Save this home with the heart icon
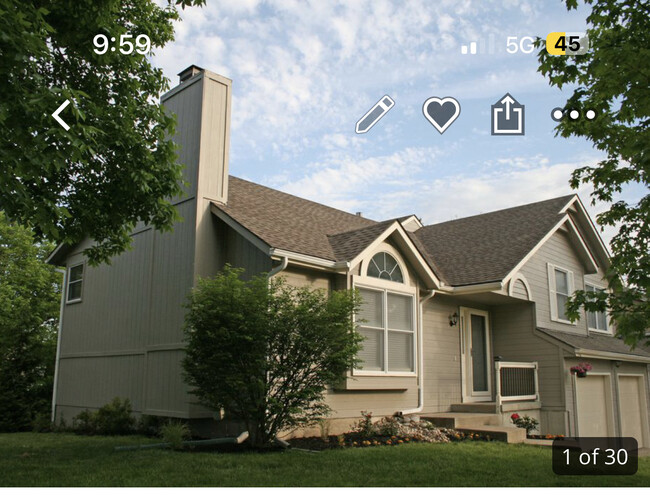650x497 pixels. 441,115
